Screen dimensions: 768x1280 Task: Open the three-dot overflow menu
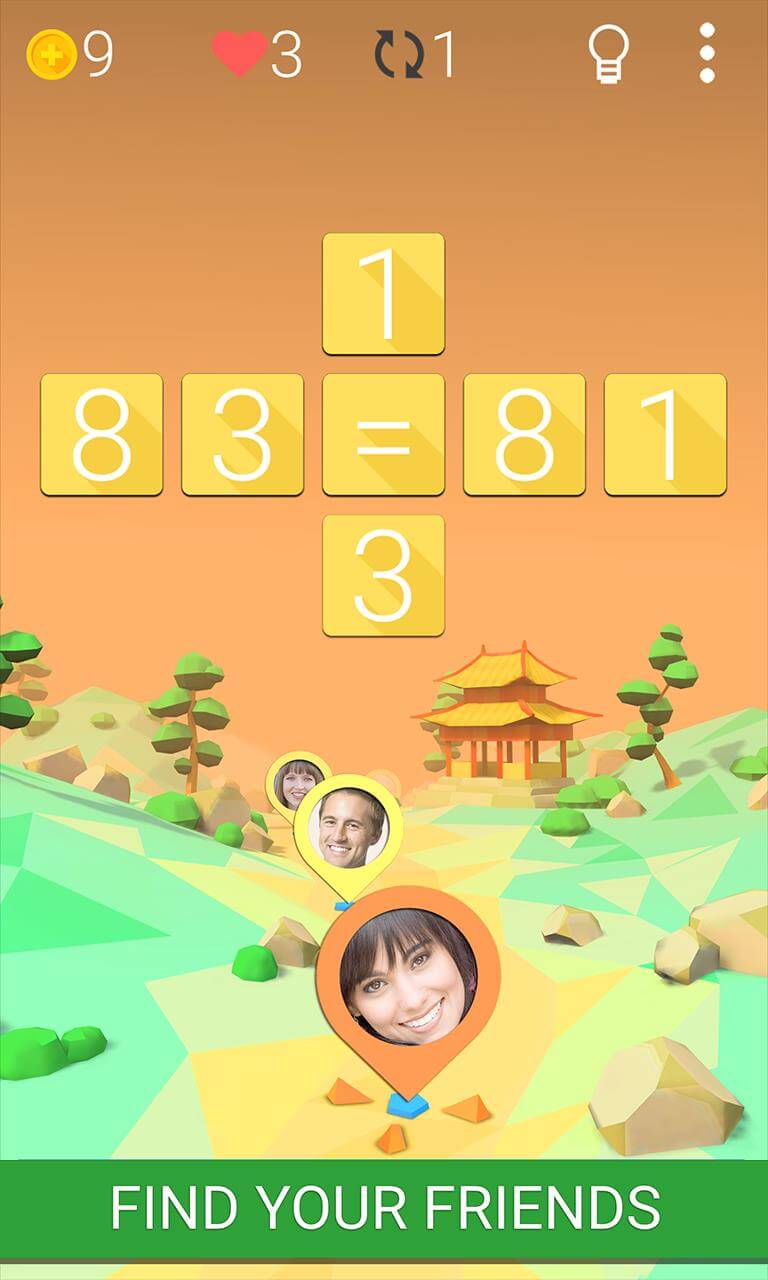[x=707, y=54]
